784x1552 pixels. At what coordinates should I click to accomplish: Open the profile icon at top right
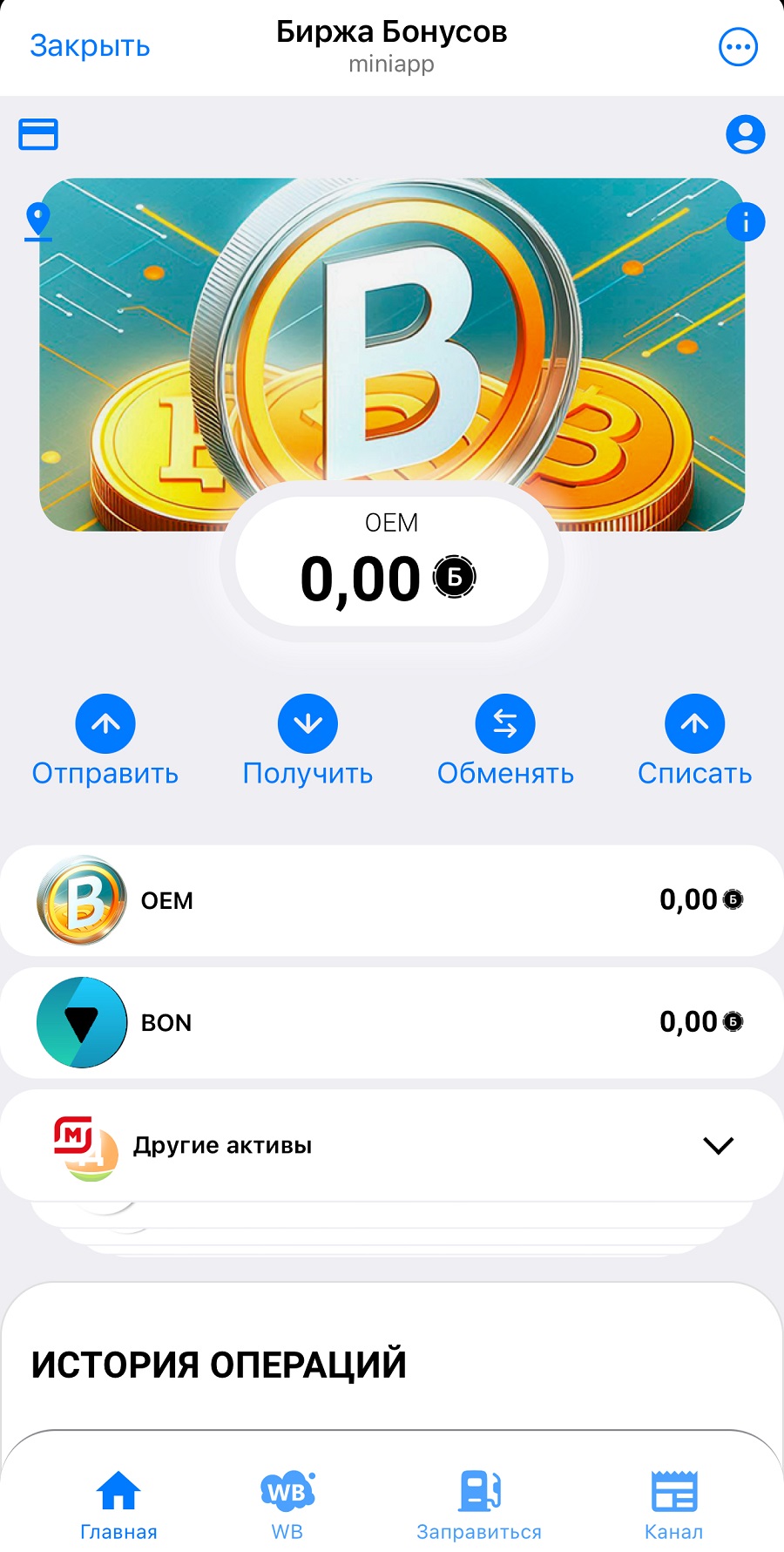(744, 135)
